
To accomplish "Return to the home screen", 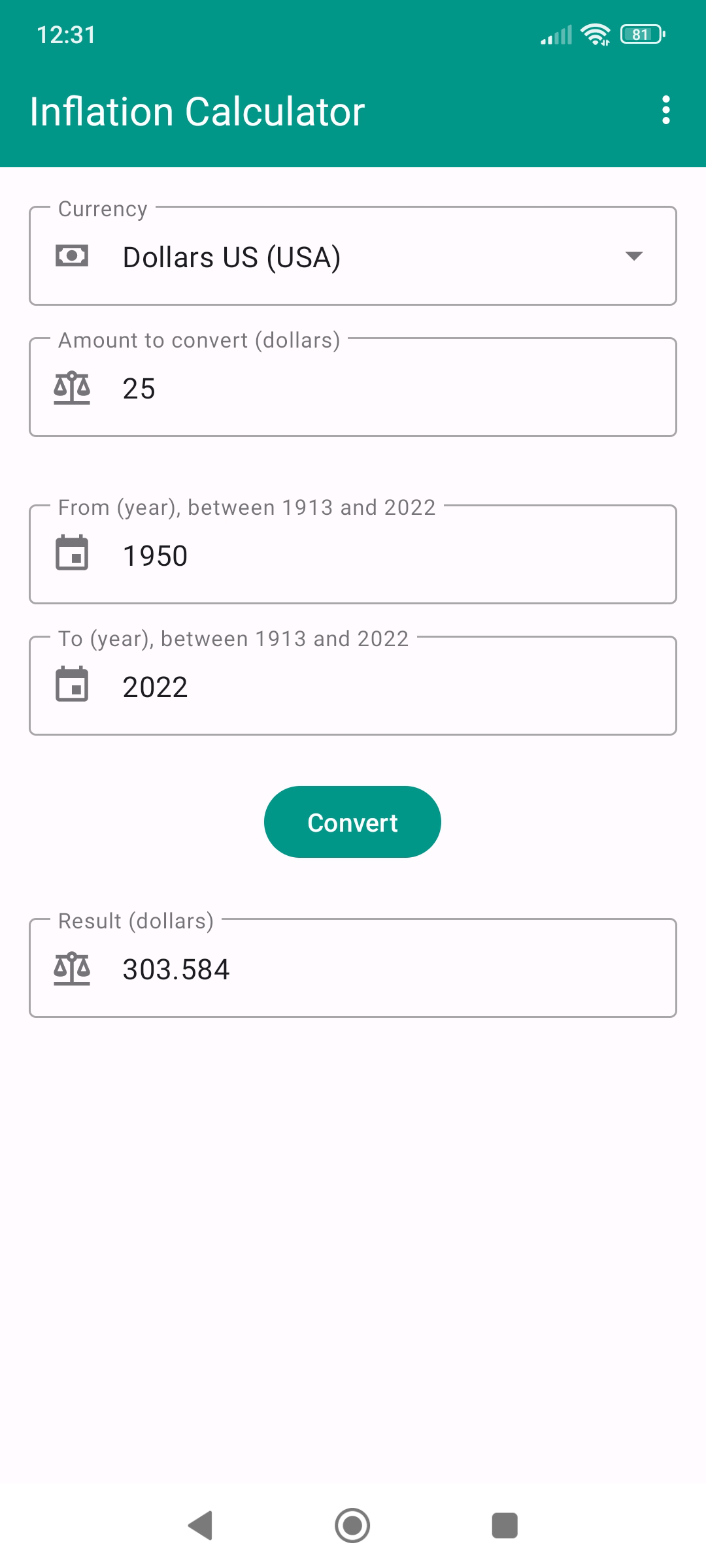I will pyautogui.click(x=352, y=1526).
